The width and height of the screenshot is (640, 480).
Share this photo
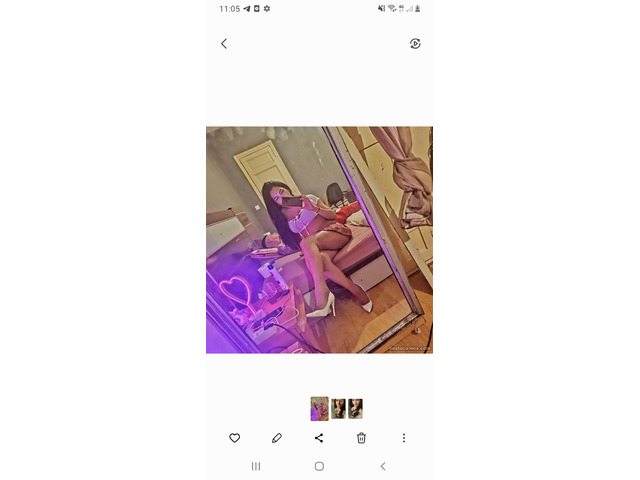click(319, 438)
